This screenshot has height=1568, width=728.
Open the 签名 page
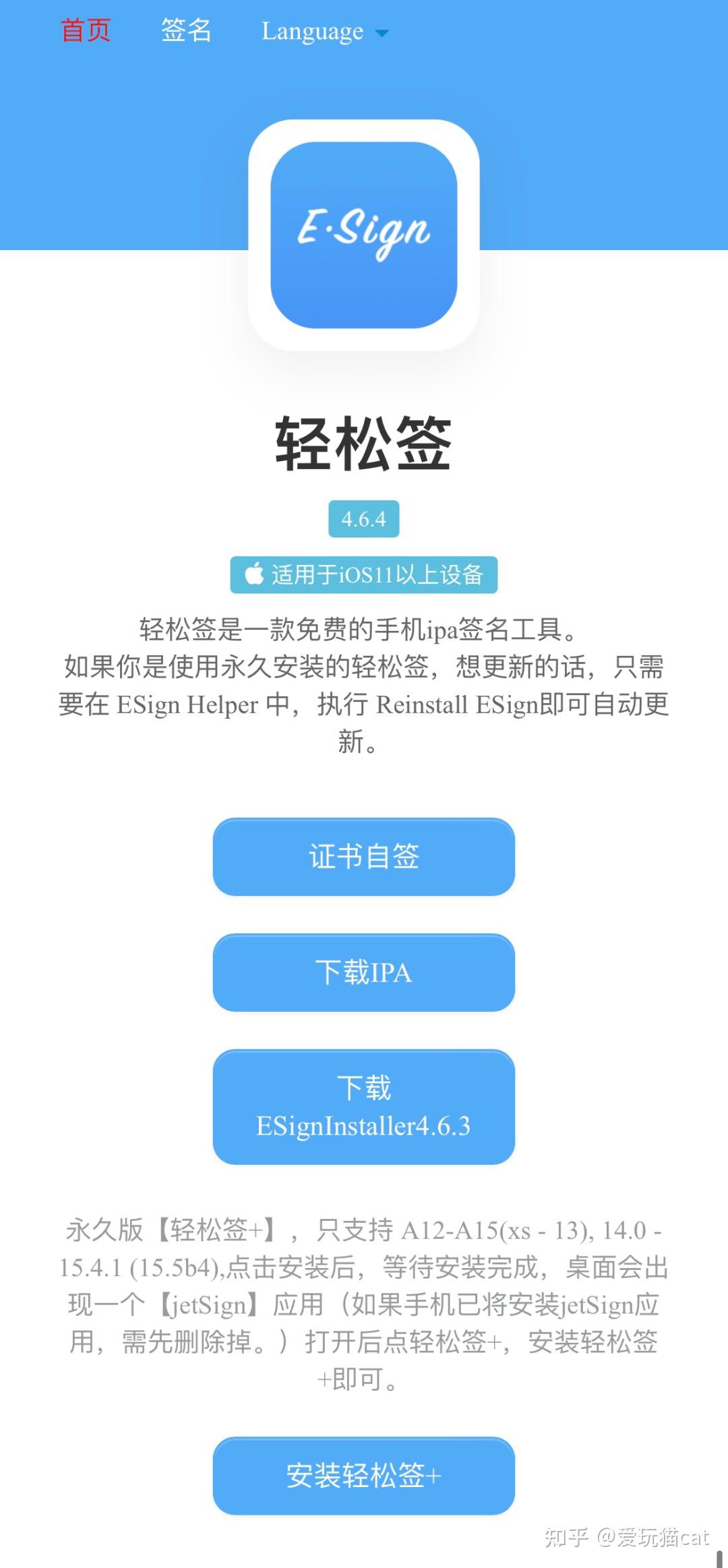pos(186,31)
